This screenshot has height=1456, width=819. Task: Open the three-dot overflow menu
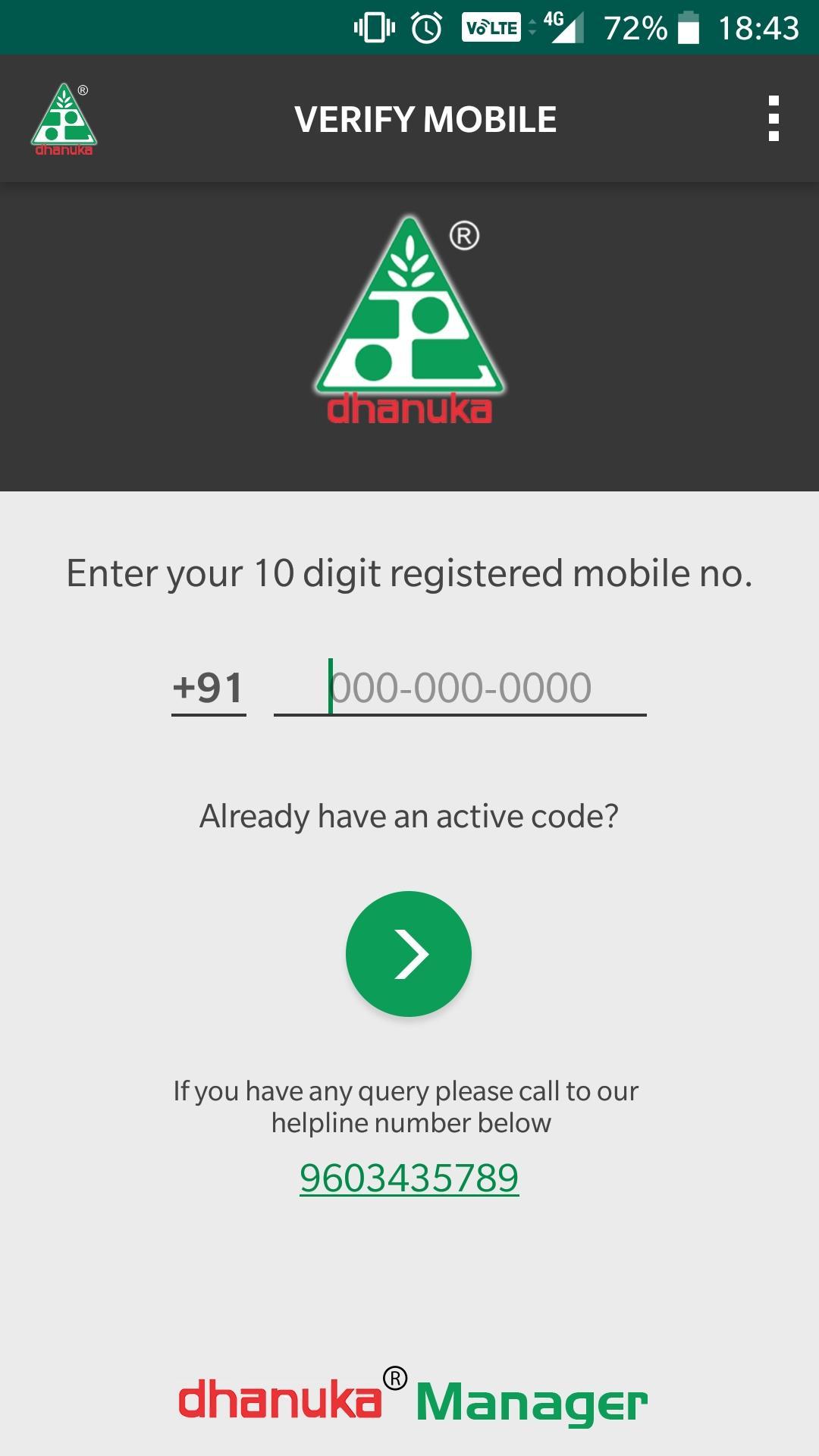point(773,118)
